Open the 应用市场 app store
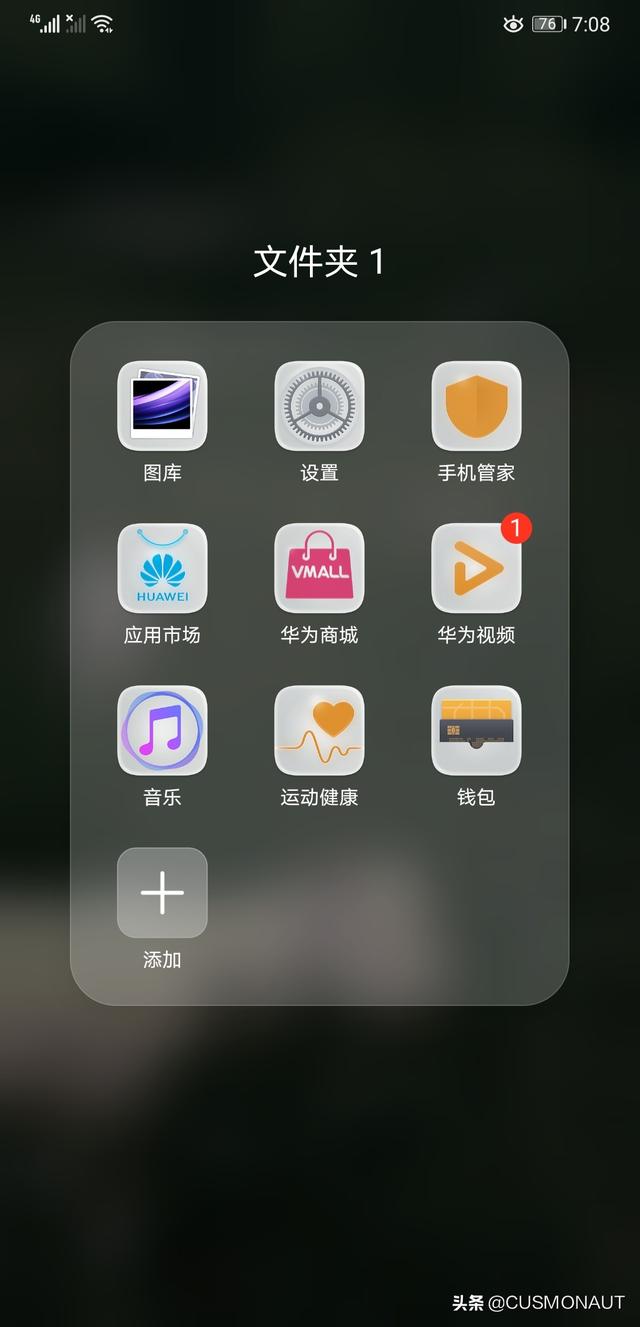 (x=162, y=568)
